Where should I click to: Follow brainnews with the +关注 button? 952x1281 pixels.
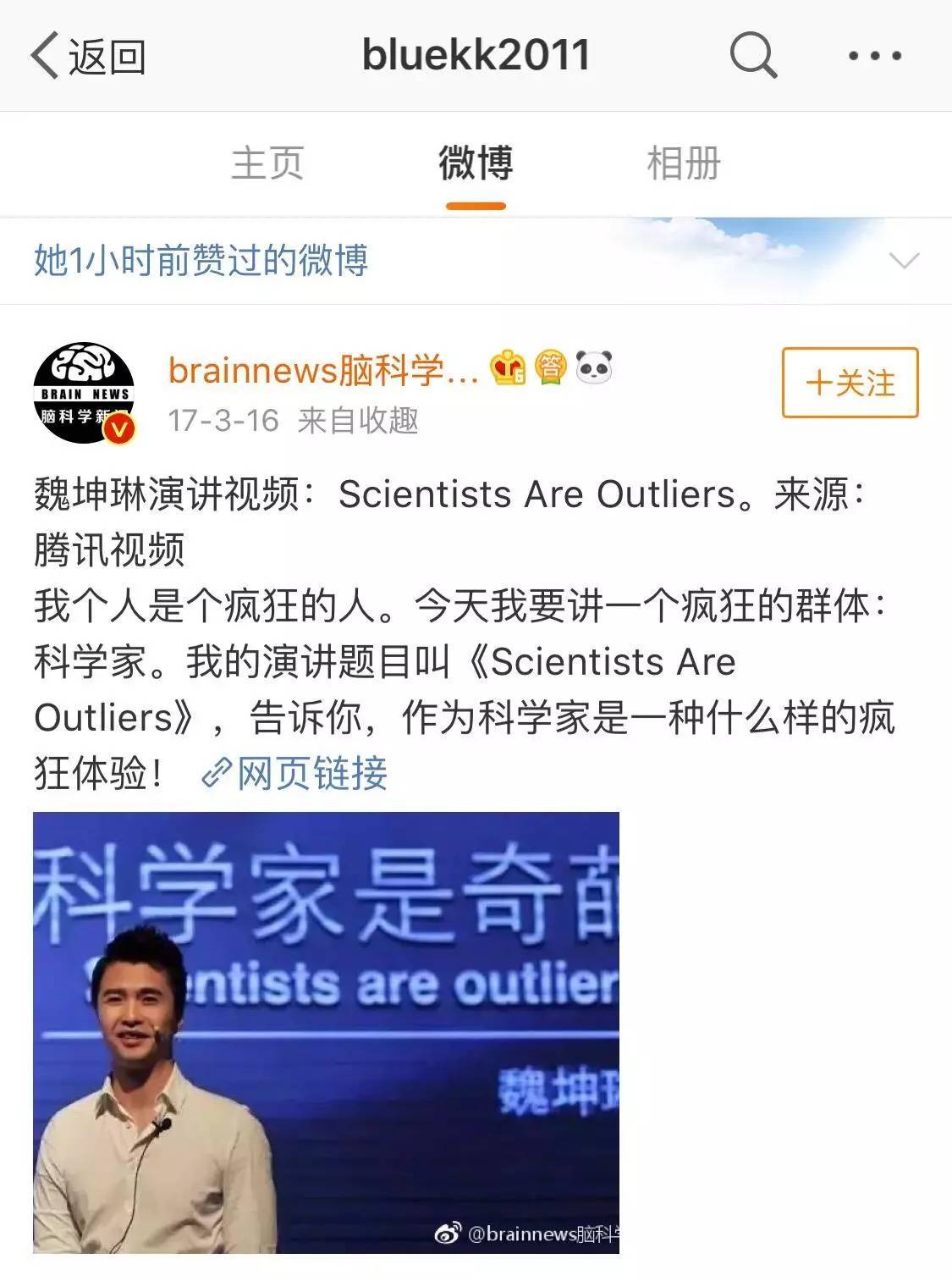(850, 383)
